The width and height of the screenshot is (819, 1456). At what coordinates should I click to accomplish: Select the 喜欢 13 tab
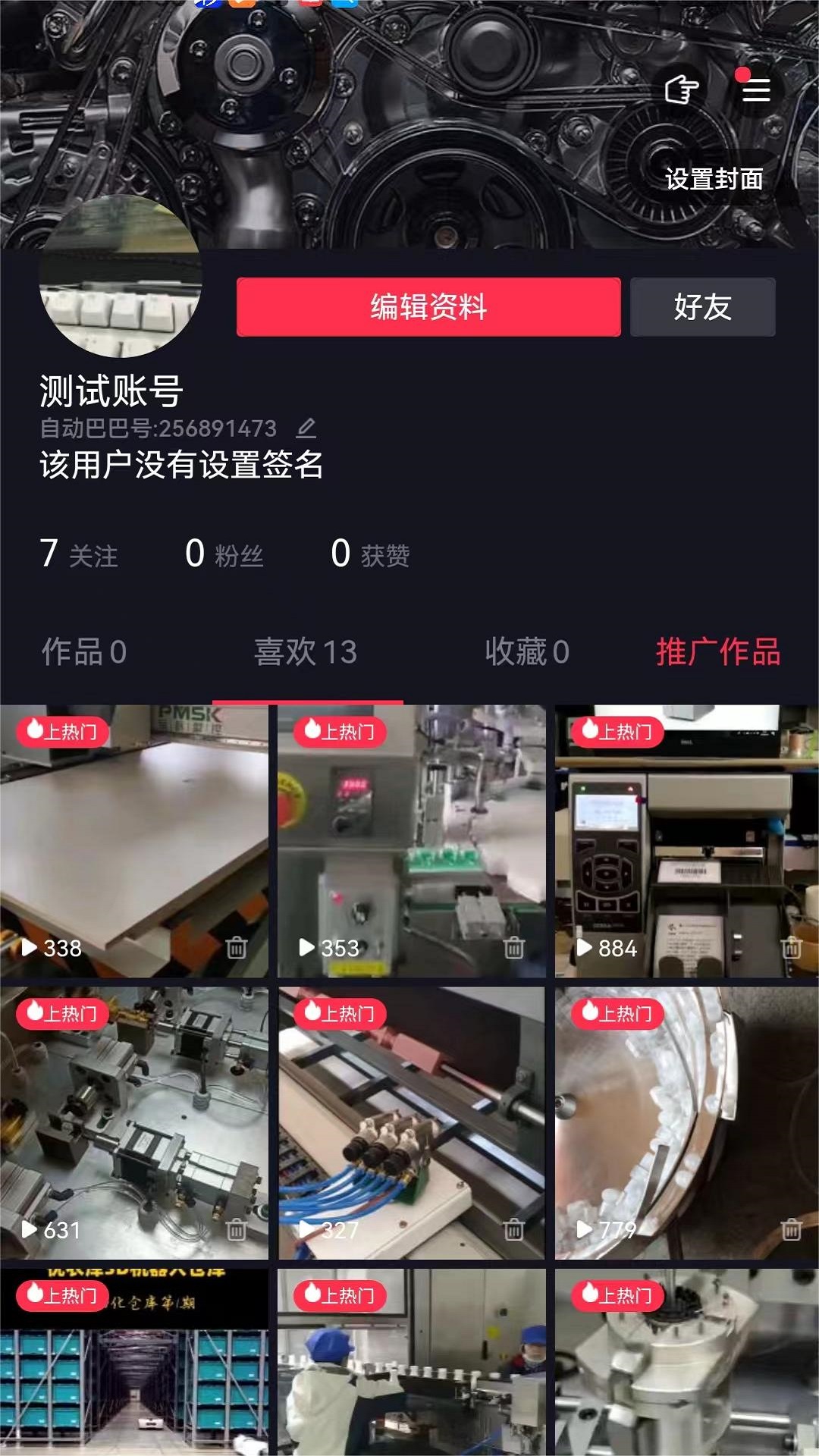[x=306, y=652]
